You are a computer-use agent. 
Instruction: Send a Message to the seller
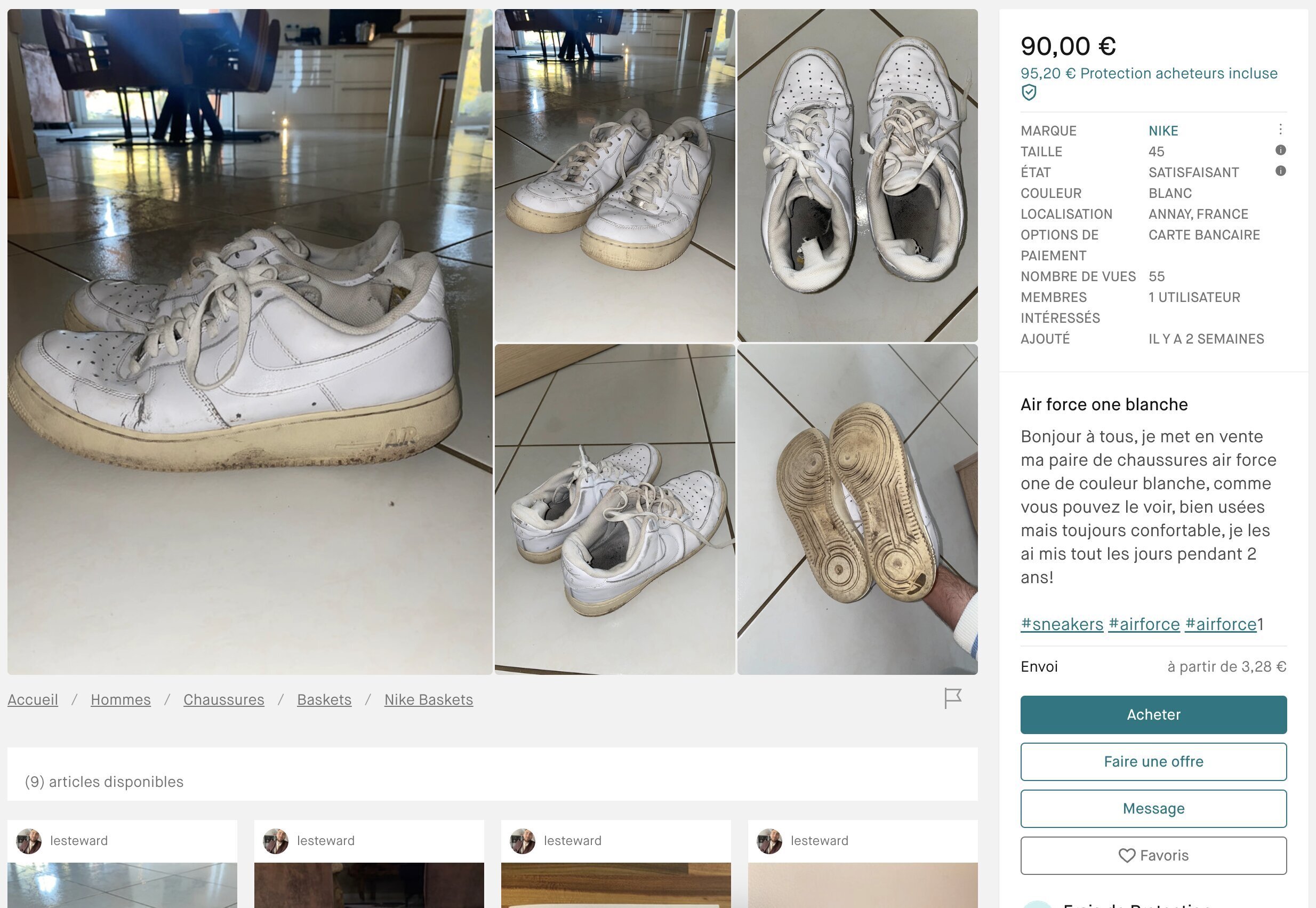click(x=1153, y=808)
